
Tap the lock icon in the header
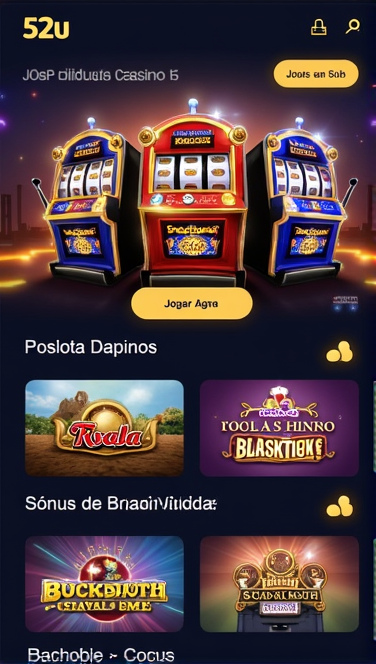tap(319, 27)
